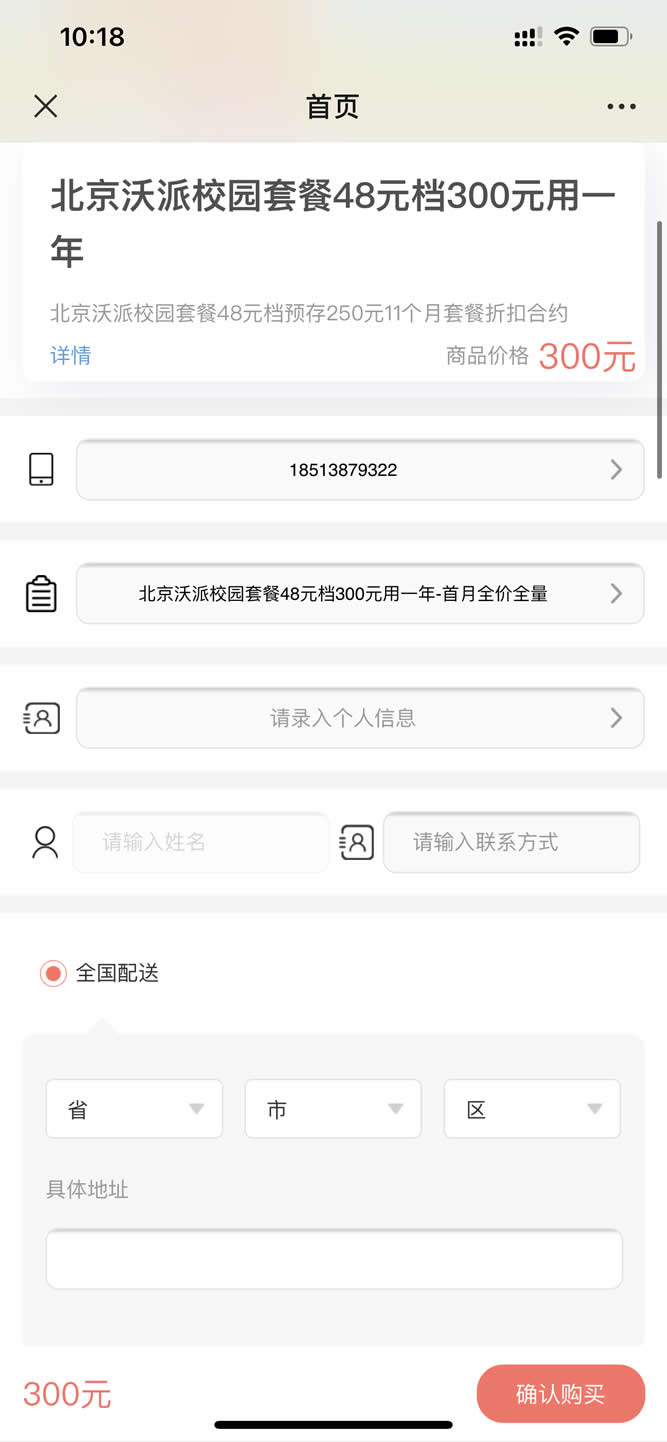Open the three-dot overflow menu
Image resolution: width=667 pixels, height=1442 pixels.
pyautogui.click(x=621, y=107)
